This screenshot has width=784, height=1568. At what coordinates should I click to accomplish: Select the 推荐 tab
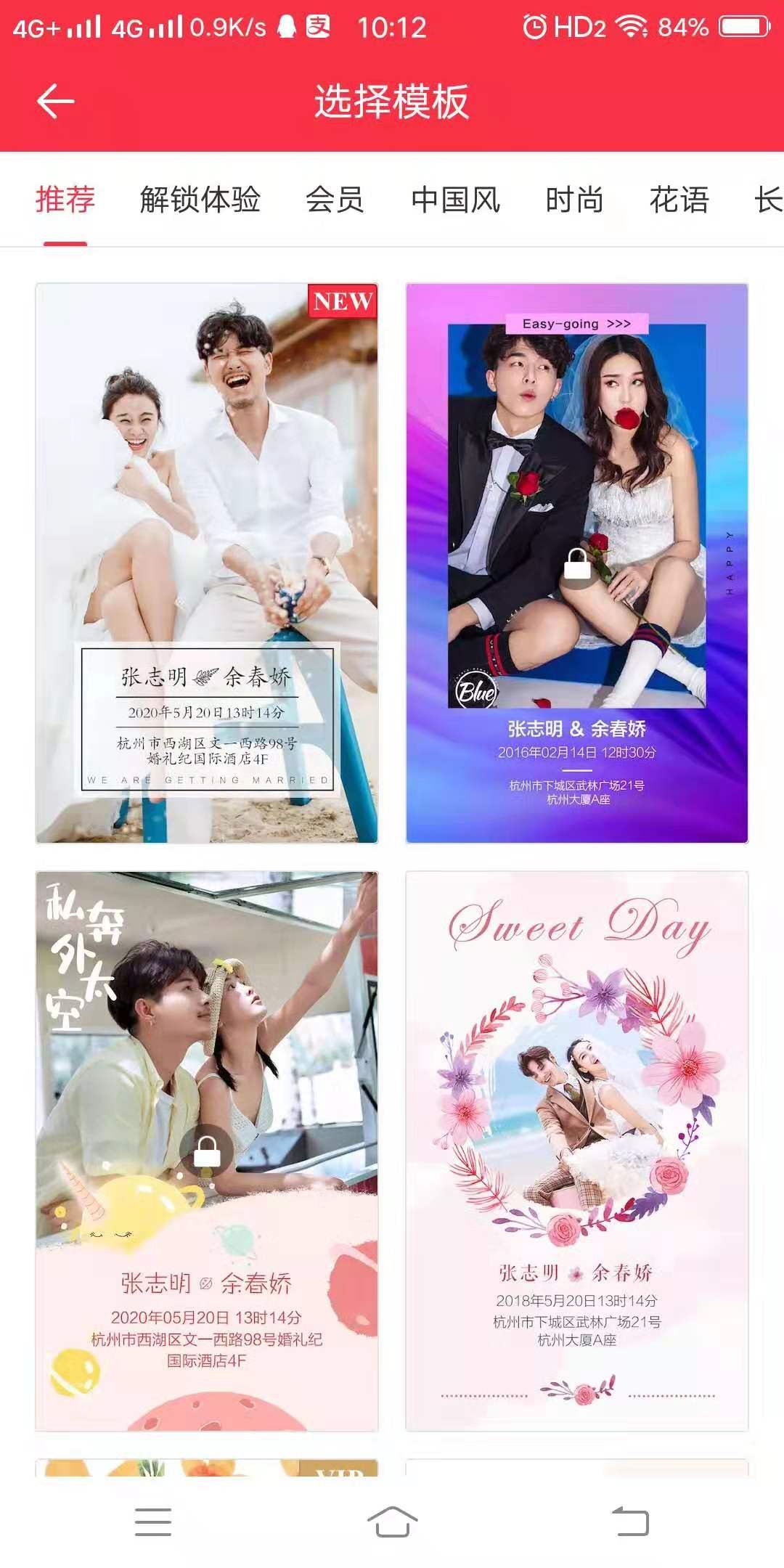pos(65,200)
